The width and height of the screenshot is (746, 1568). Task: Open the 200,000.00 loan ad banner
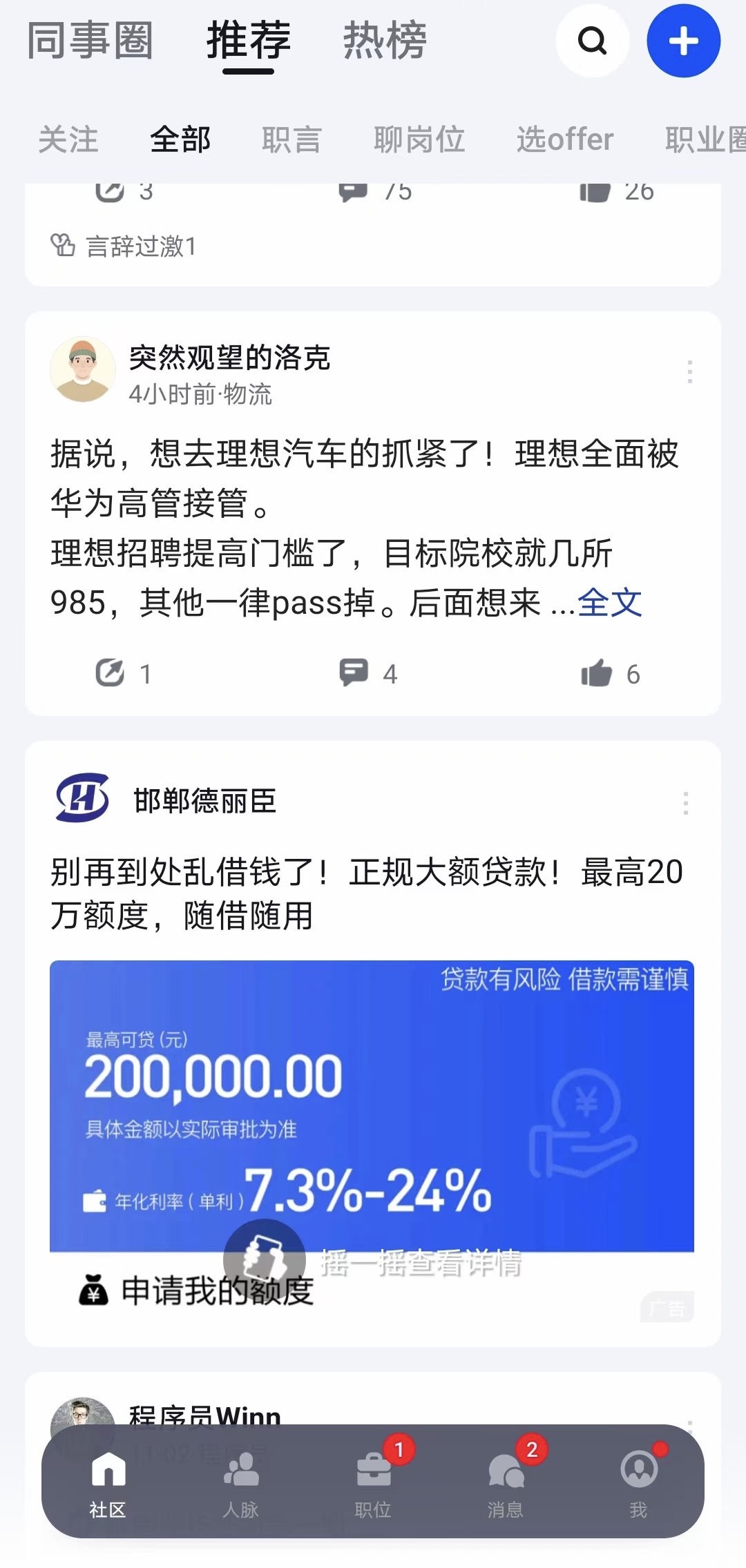(x=372, y=1105)
